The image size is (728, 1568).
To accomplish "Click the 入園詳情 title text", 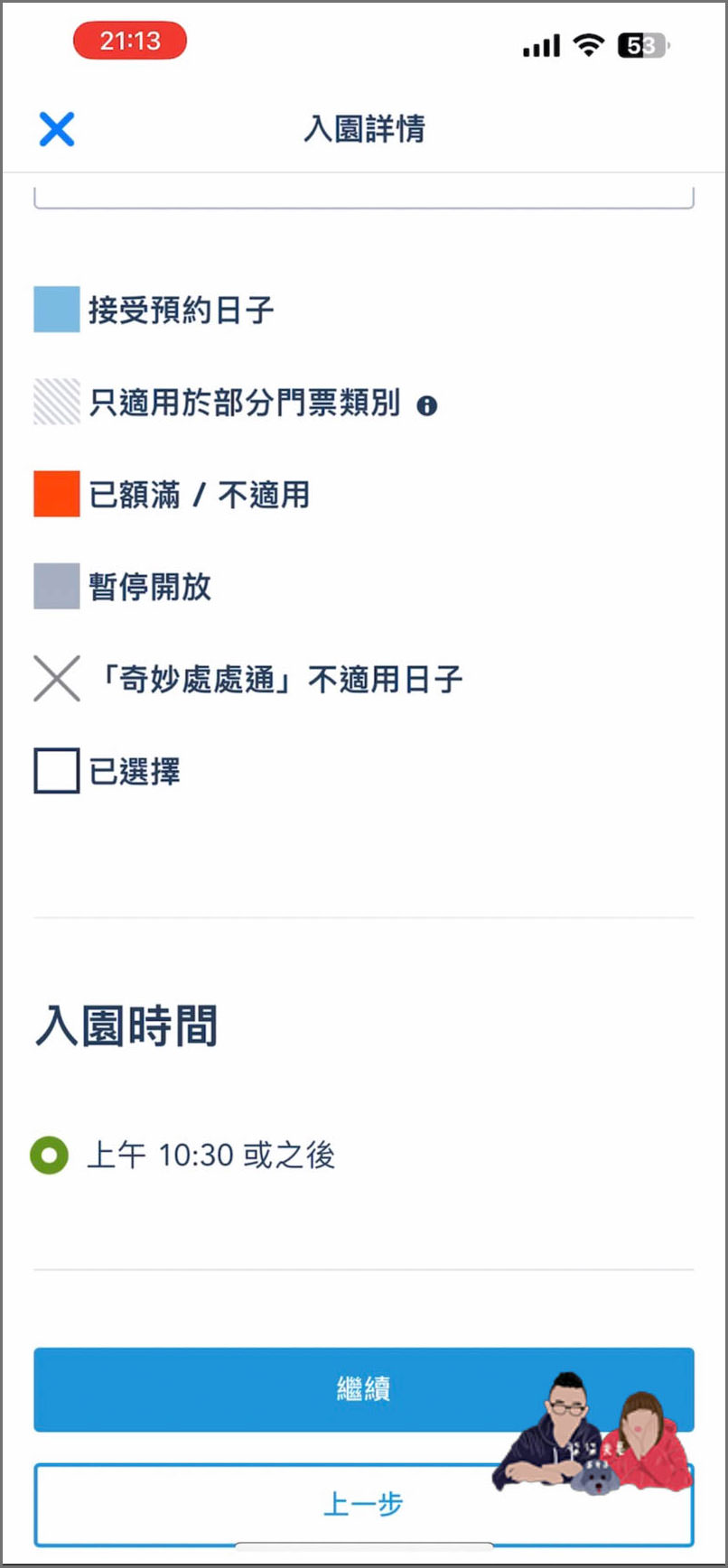I will click(x=364, y=130).
